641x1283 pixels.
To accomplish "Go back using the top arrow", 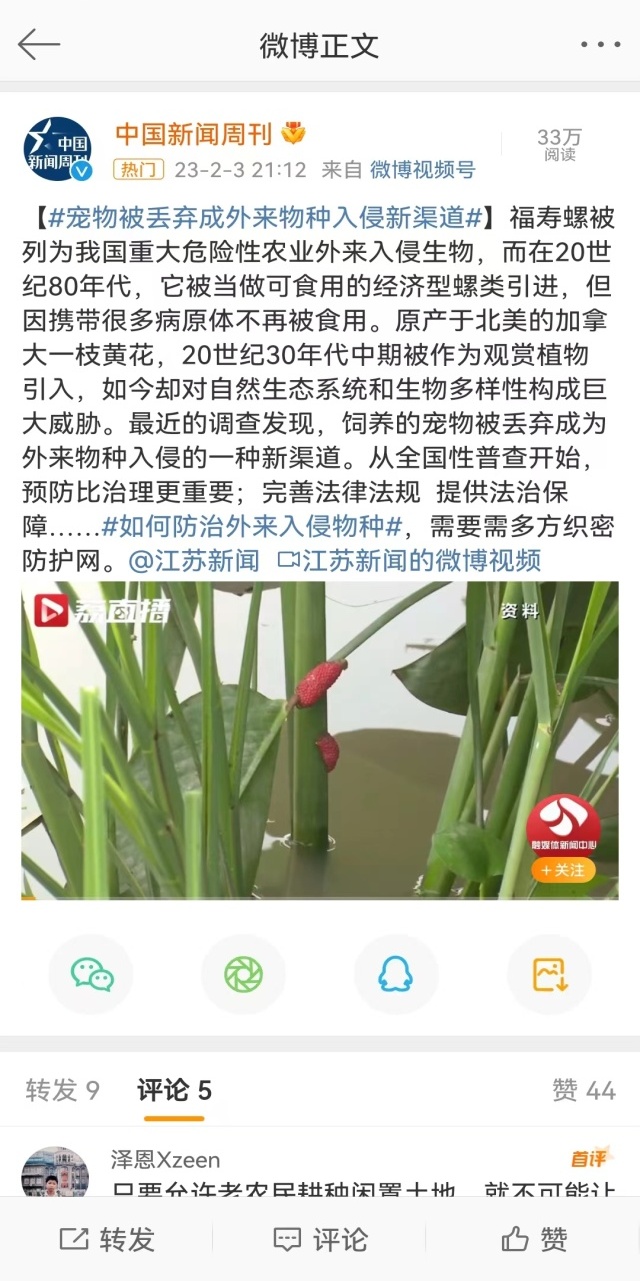I will (x=39, y=44).
